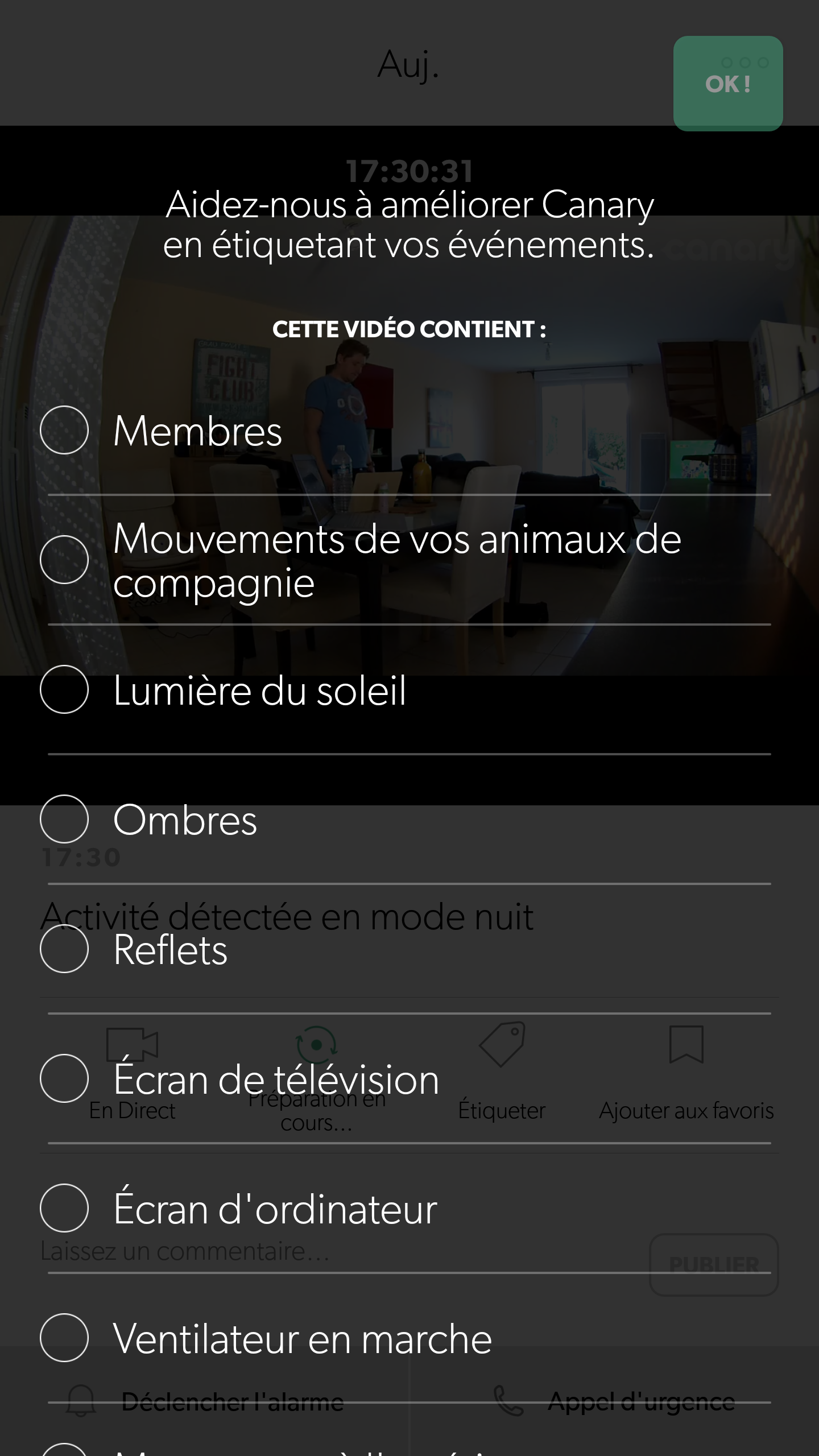
Task: Select the Membres option
Action: [64, 430]
